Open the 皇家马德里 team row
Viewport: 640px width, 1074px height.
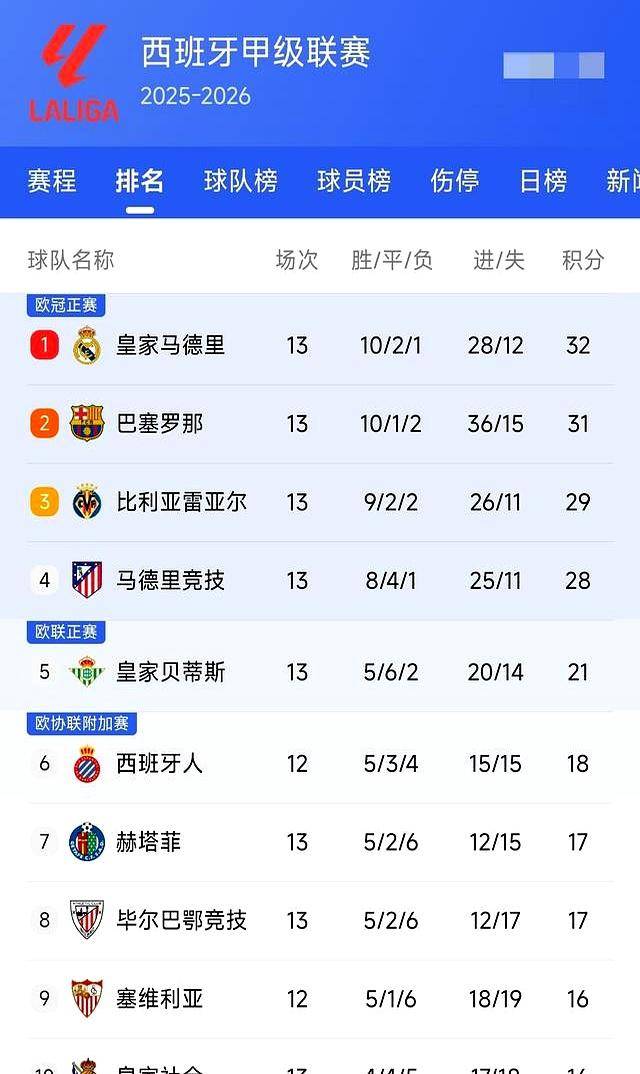[171, 346]
